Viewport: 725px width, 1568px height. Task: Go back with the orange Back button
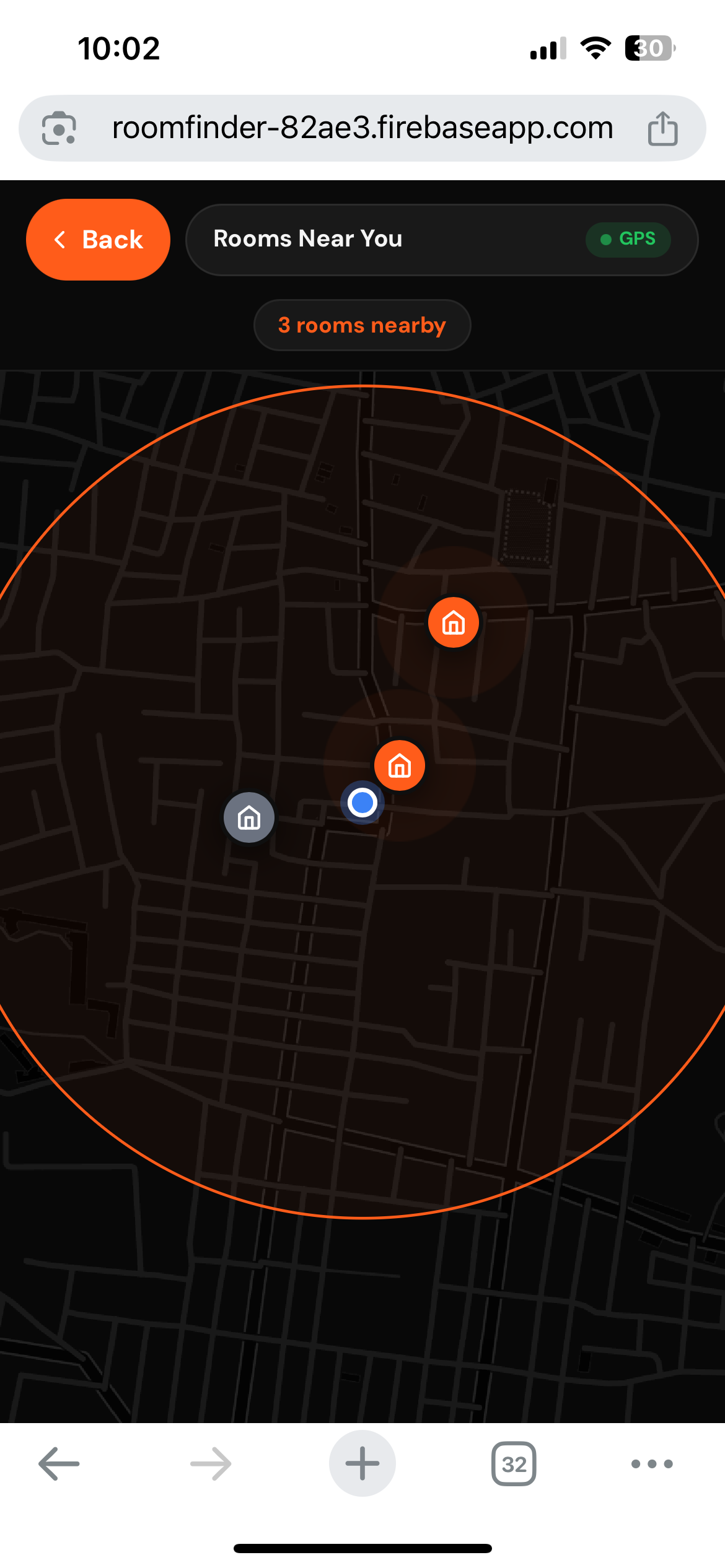coord(98,240)
